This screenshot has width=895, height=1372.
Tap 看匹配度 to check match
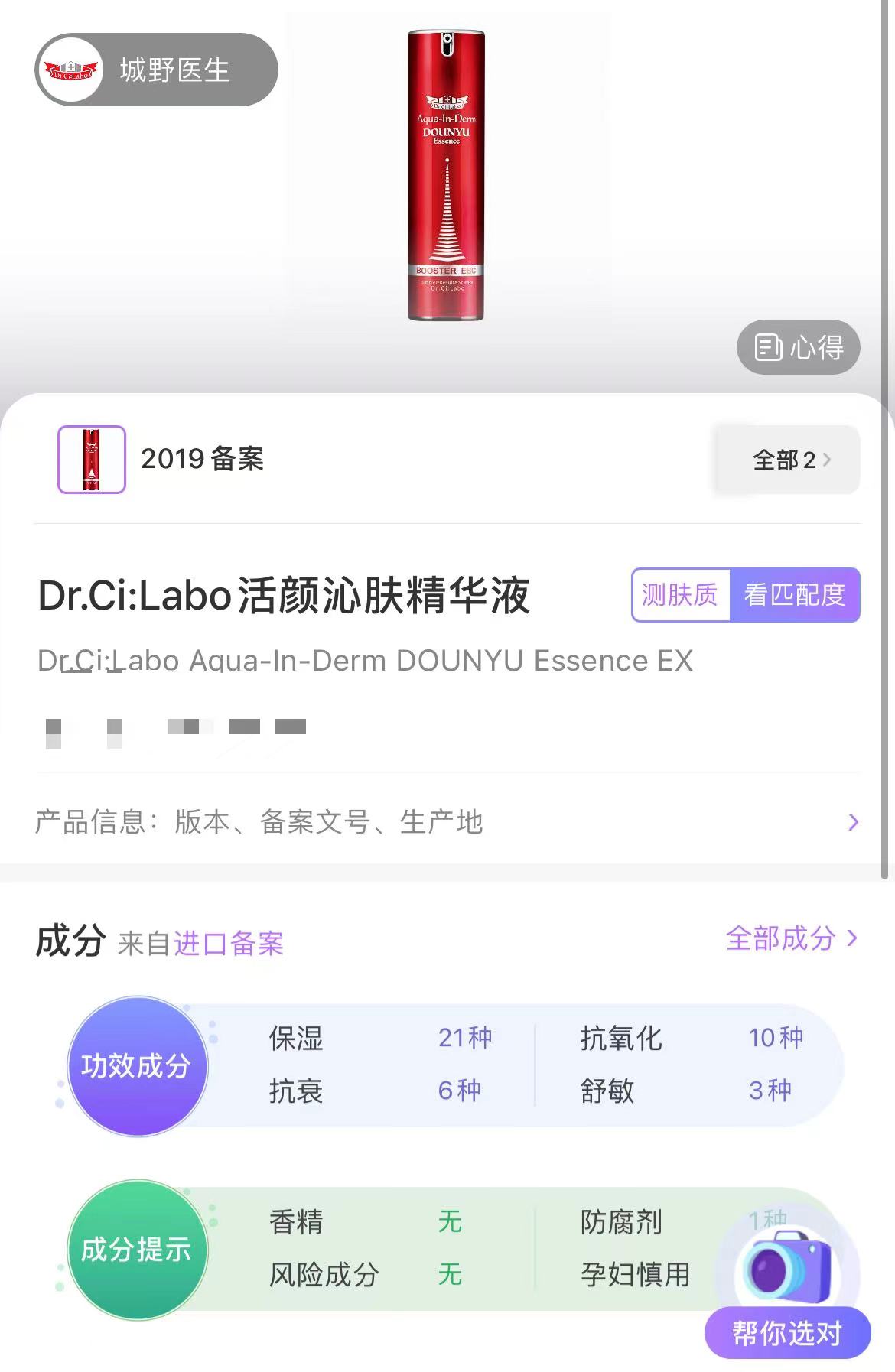click(x=795, y=594)
